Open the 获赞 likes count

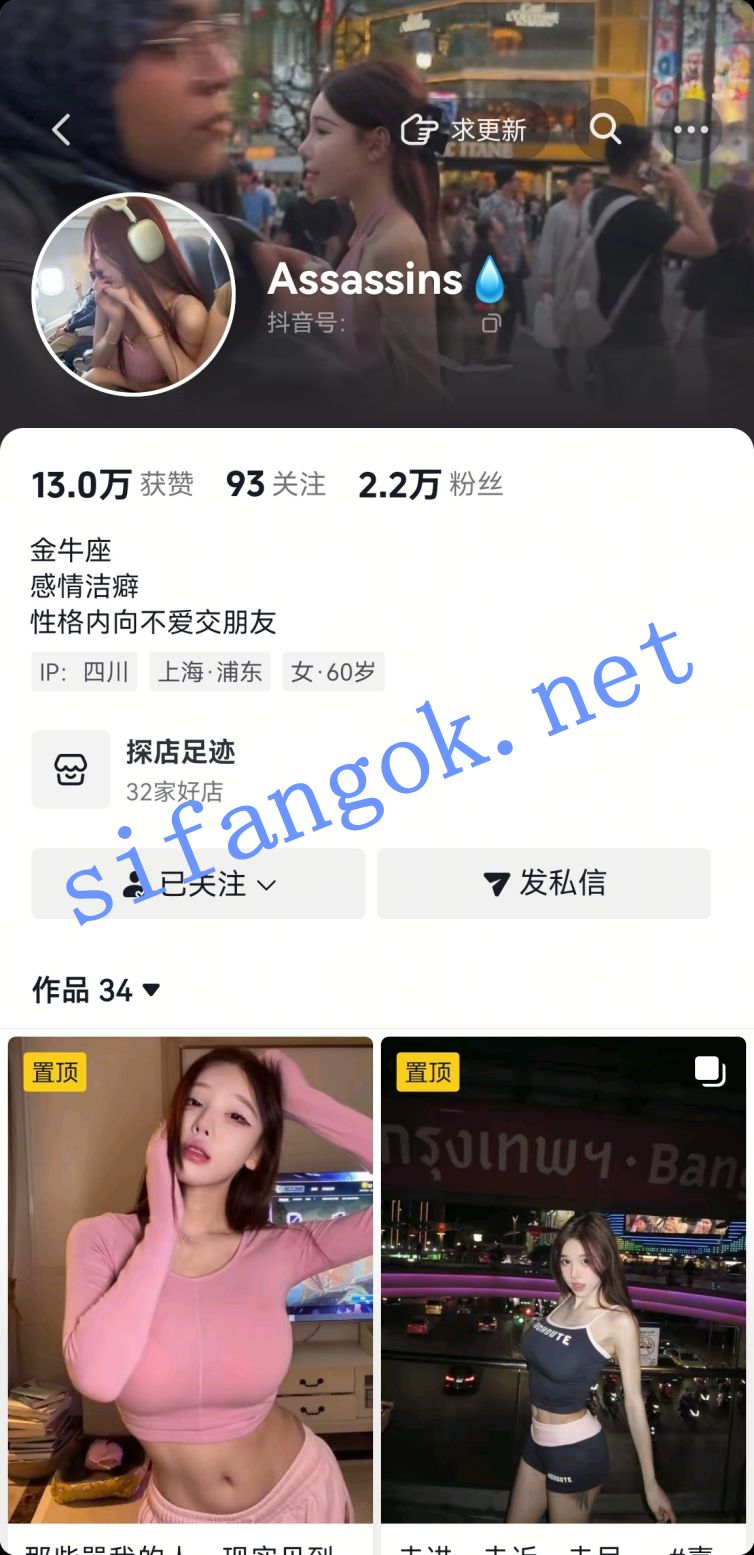pos(112,485)
